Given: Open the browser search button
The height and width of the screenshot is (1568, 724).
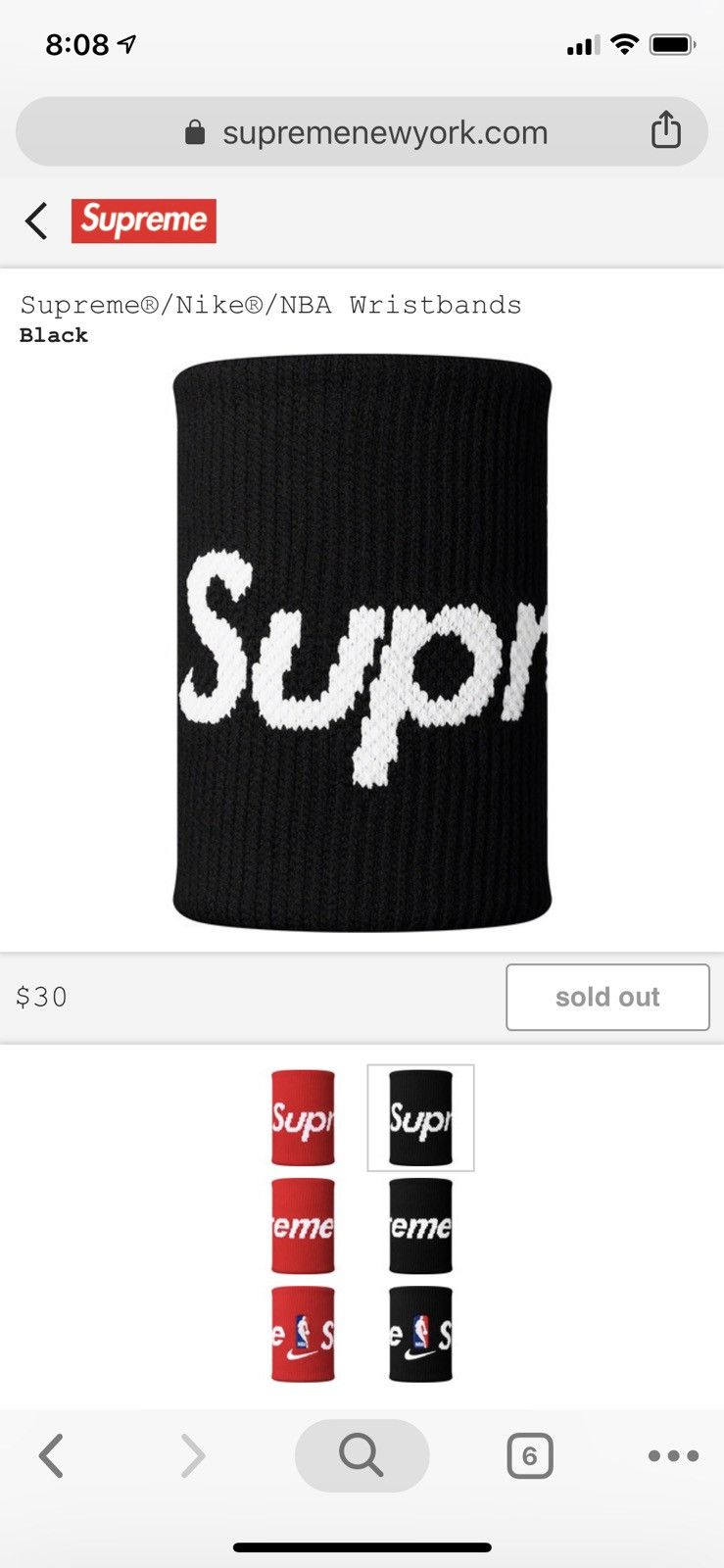Looking at the screenshot, I should point(362,1456).
